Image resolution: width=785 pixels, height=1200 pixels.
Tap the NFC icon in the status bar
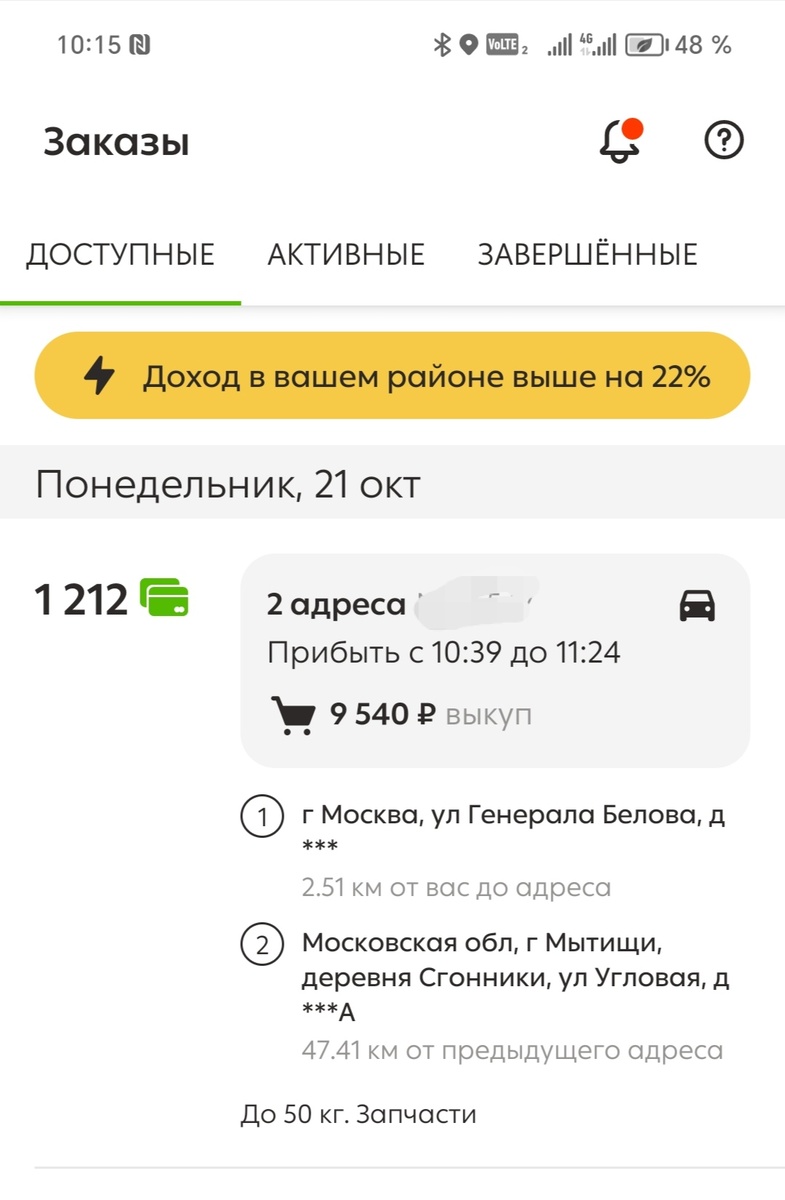141,44
